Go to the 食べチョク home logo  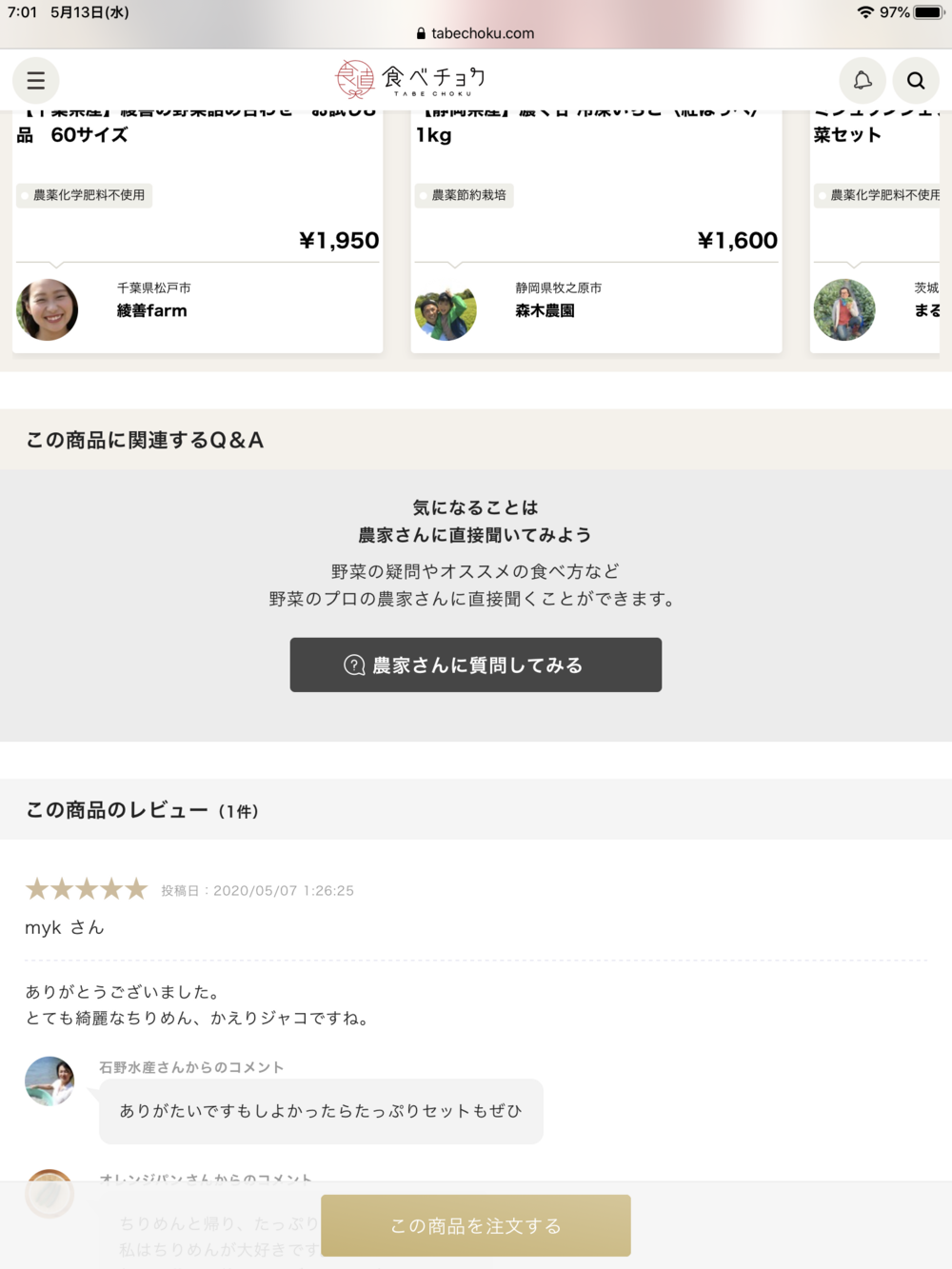pos(411,79)
